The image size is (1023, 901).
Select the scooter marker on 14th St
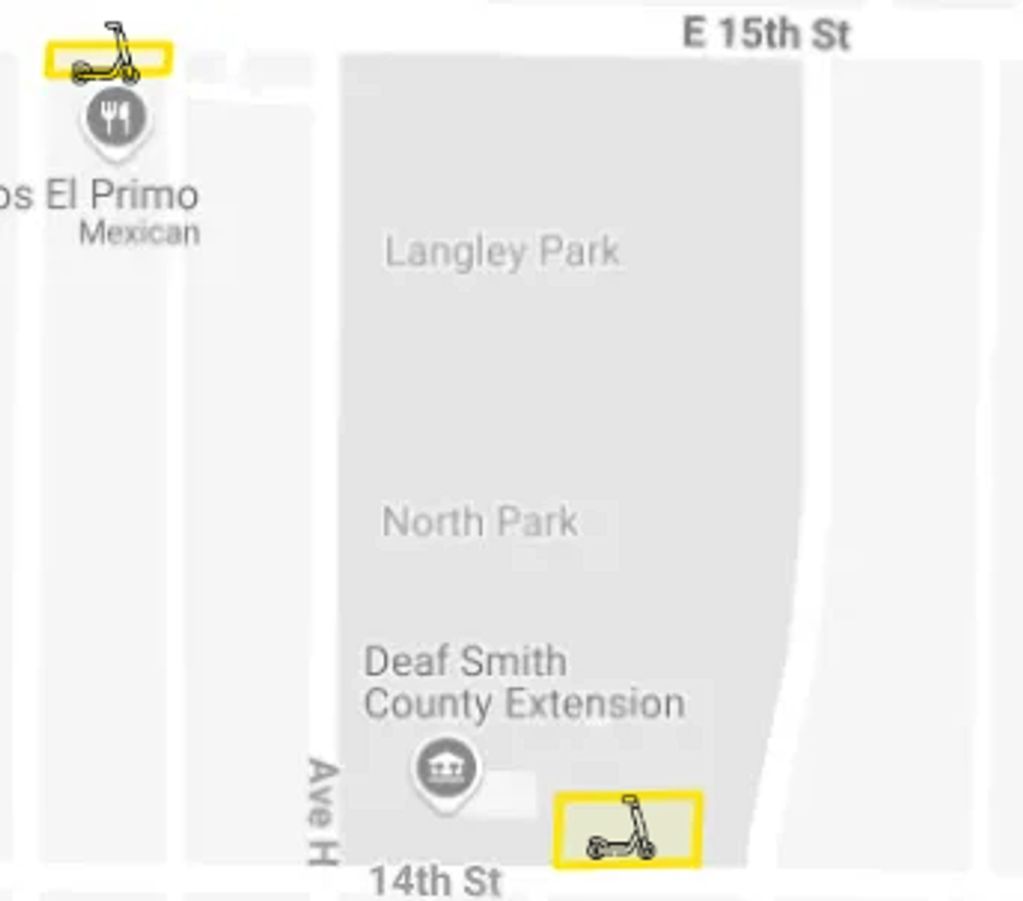626,831
